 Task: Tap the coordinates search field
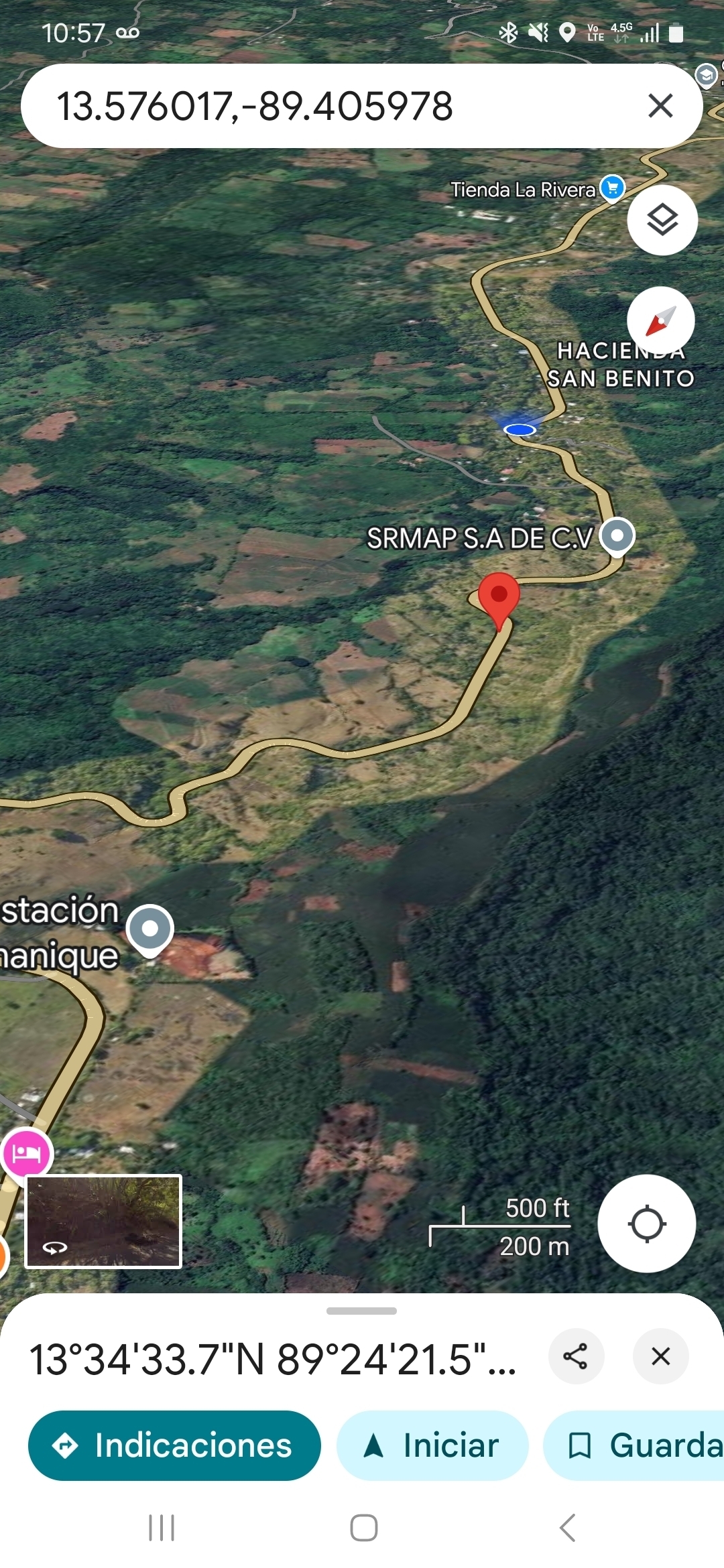click(322, 106)
